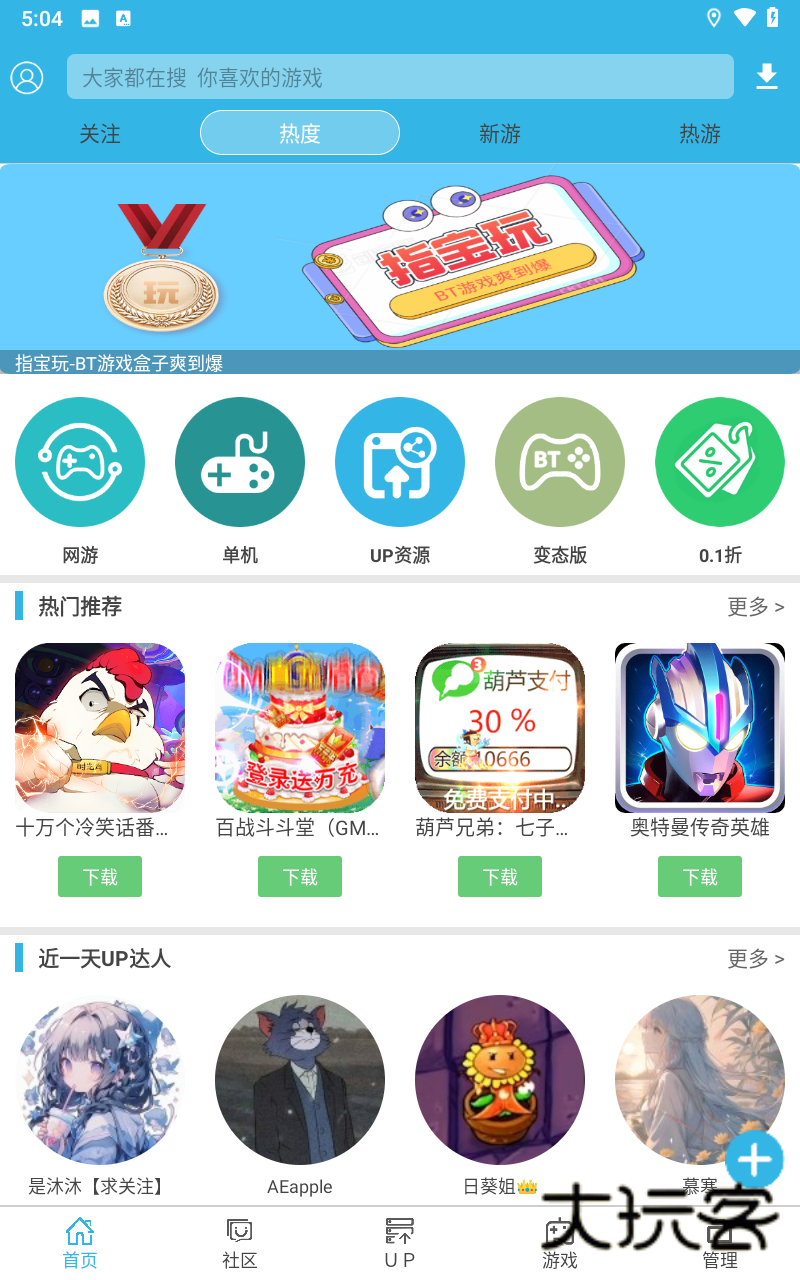Image resolution: width=800 pixels, height=1280 pixels.
Task: Tap the UP资源 upload resources icon
Action: (x=400, y=462)
